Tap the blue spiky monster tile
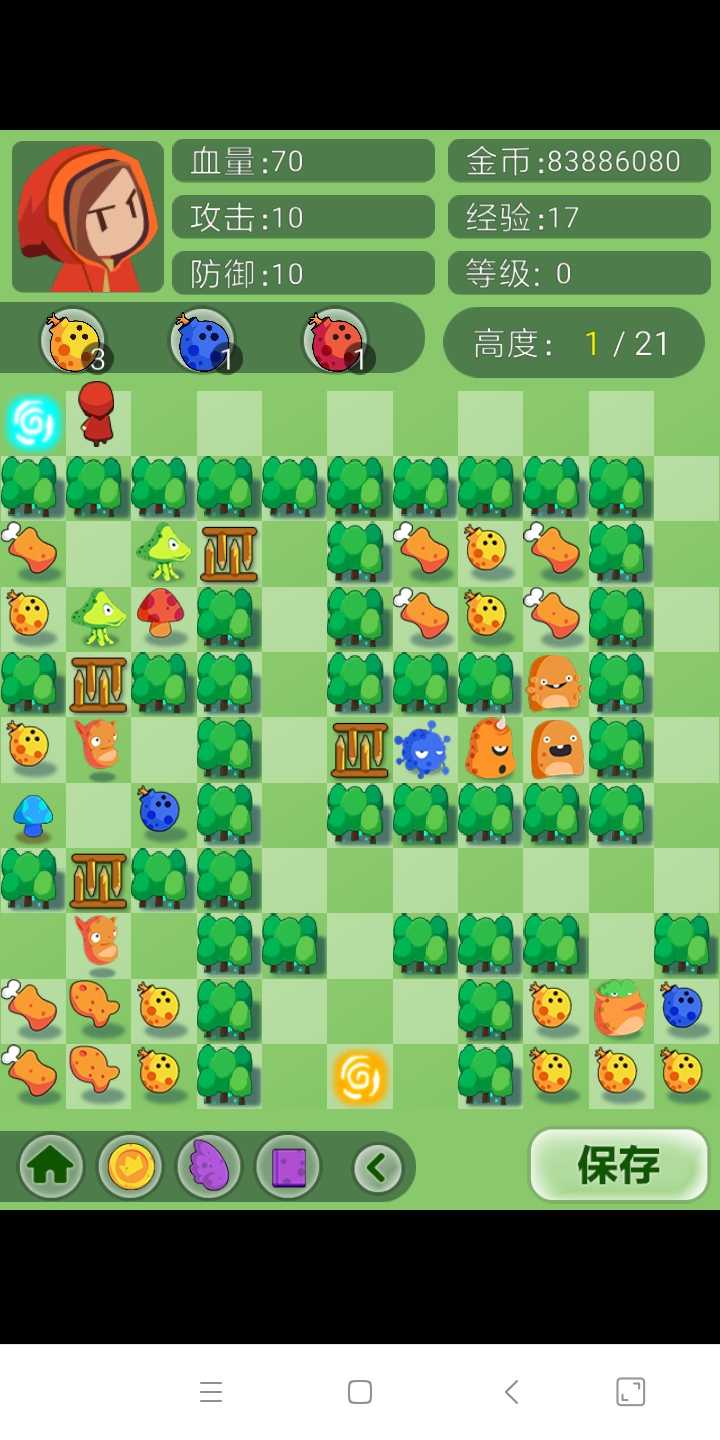This screenshot has width=720, height=1440. pos(424,750)
